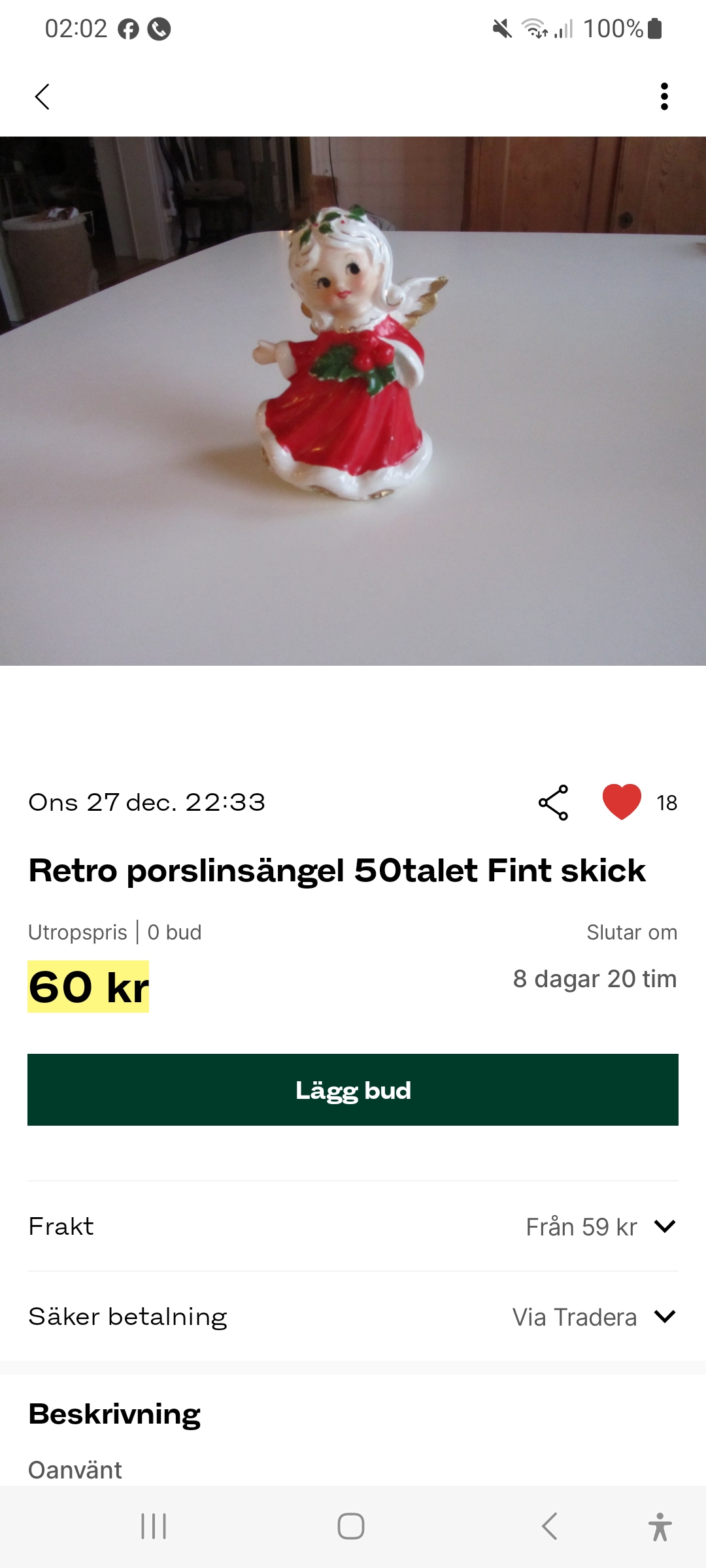Image resolution: width=706 pixels, height=1568 pixels.
Task: Open the porcelain angel product photo
Action: (x=353, y=400)
